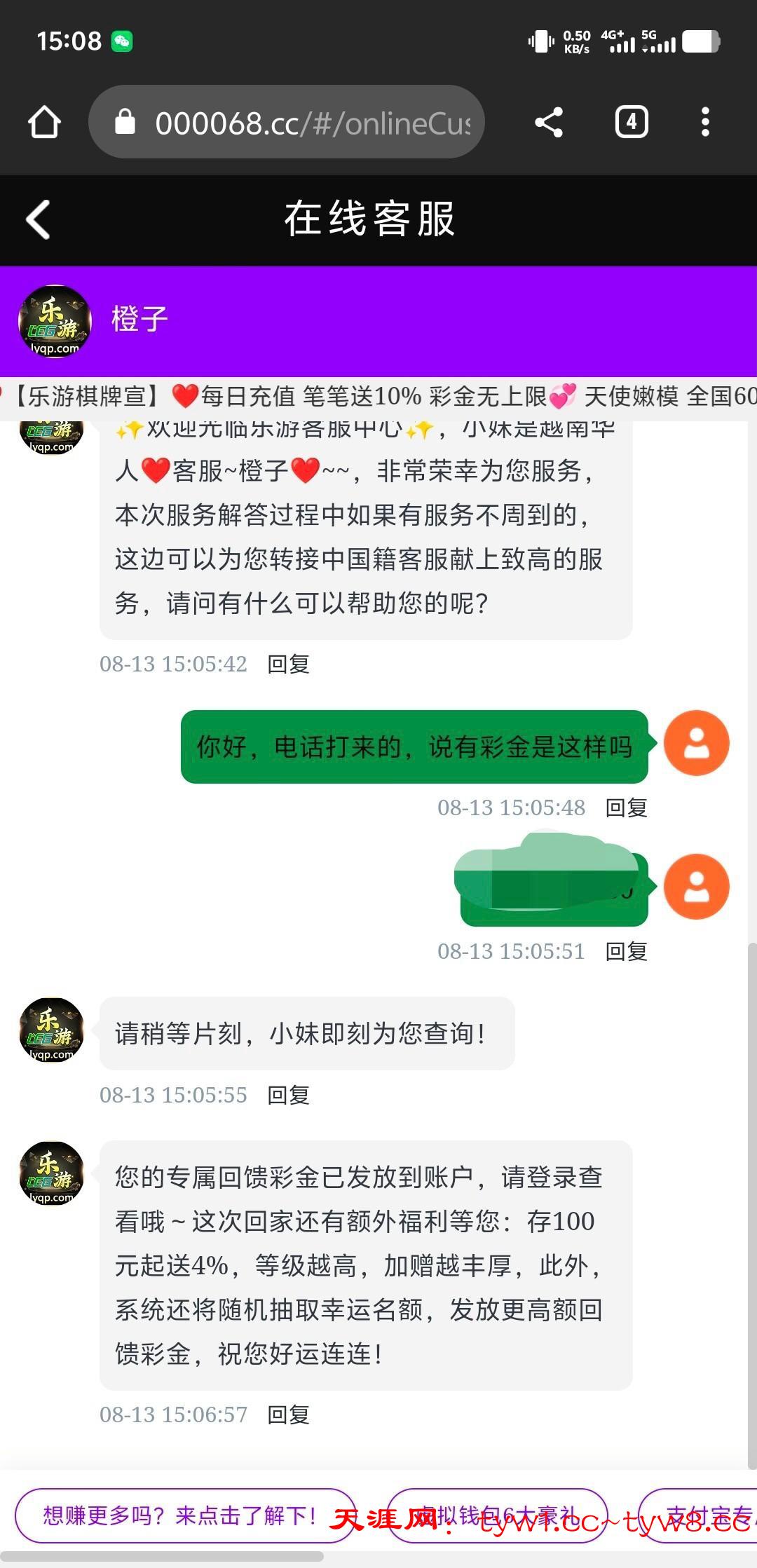Tap 回复 under the 15:06:57 message

288,1414
